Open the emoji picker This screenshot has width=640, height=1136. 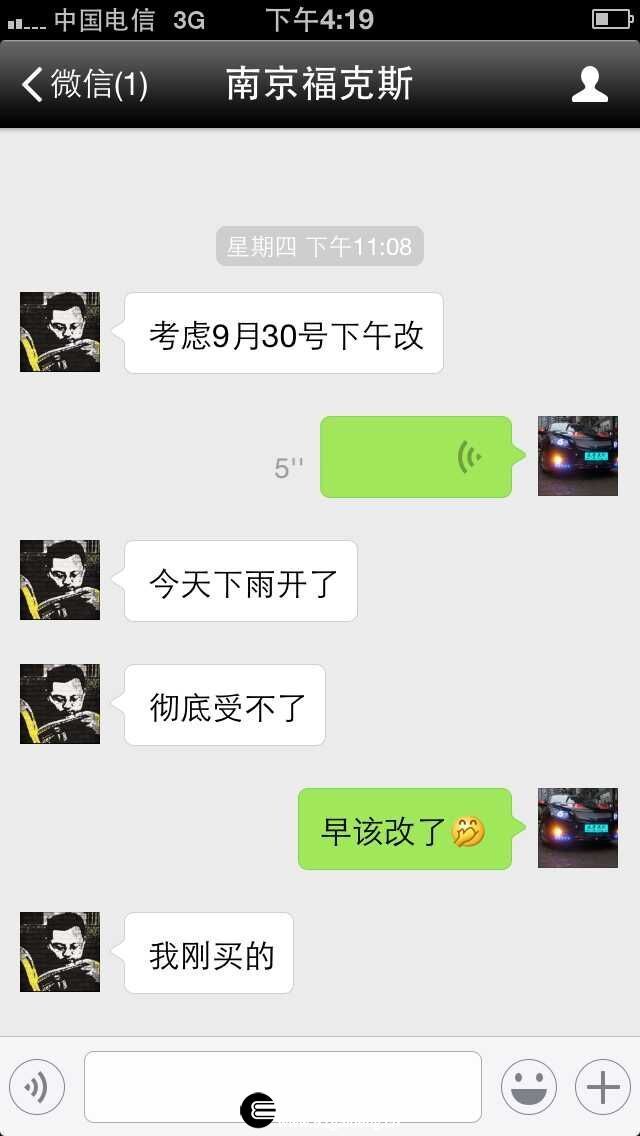coord(529,1087)
